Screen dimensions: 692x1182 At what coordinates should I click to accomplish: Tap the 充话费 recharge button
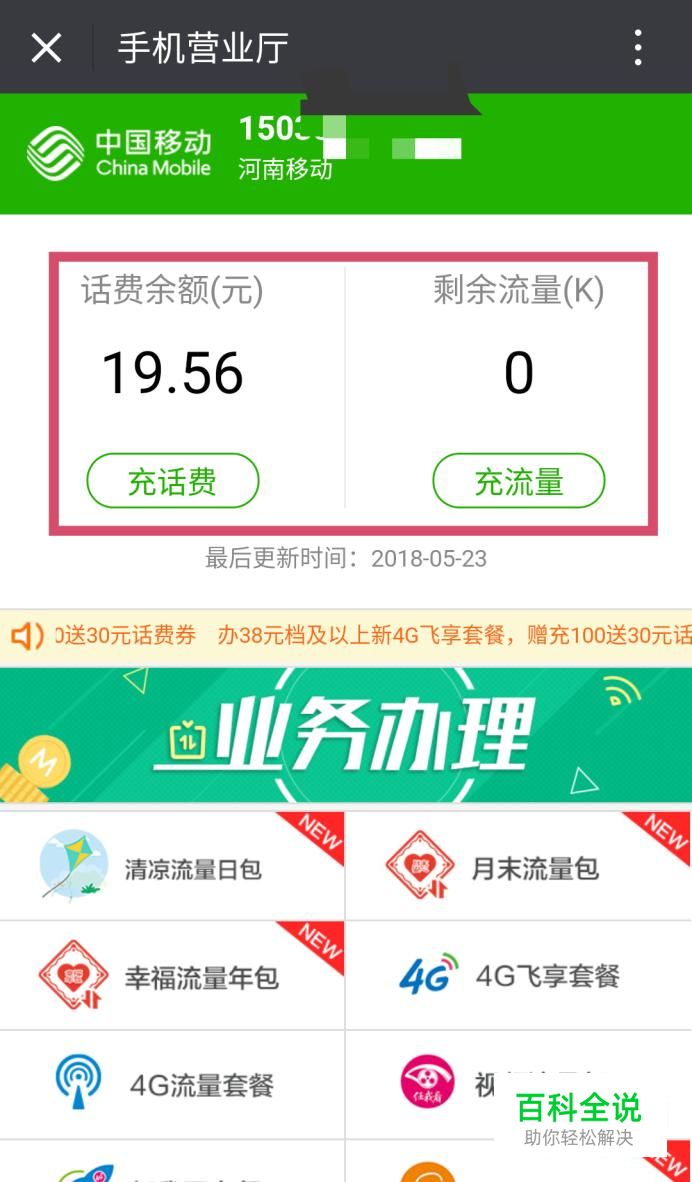coord(173,481)
